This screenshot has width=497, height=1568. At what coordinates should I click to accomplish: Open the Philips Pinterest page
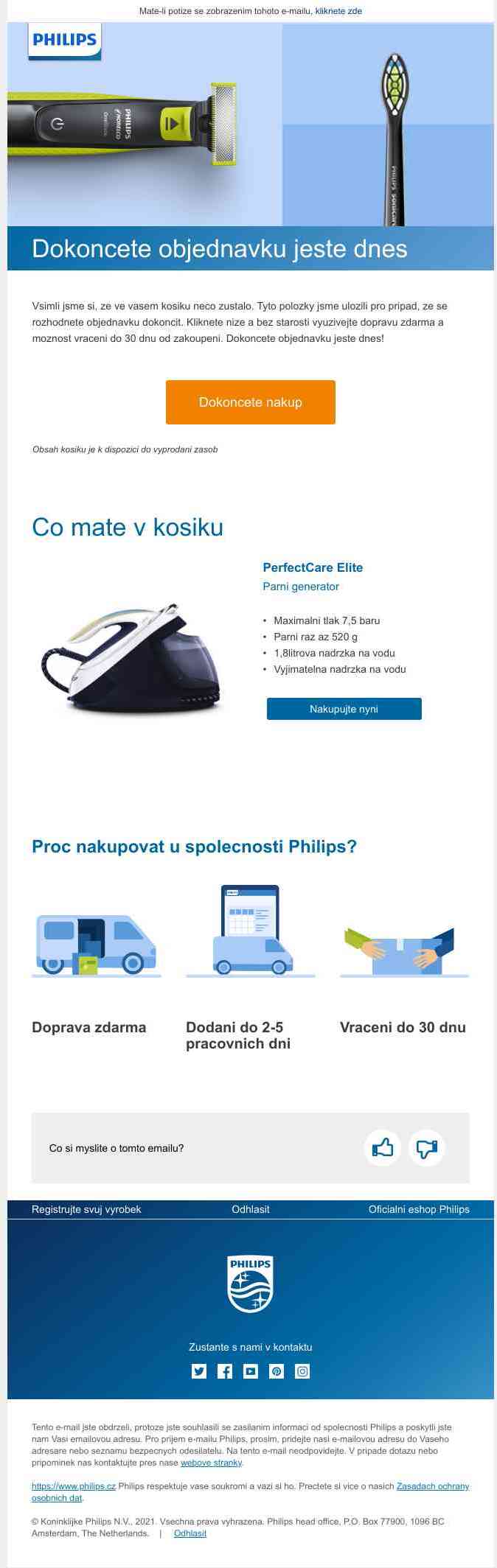[x=277, y=1371]
